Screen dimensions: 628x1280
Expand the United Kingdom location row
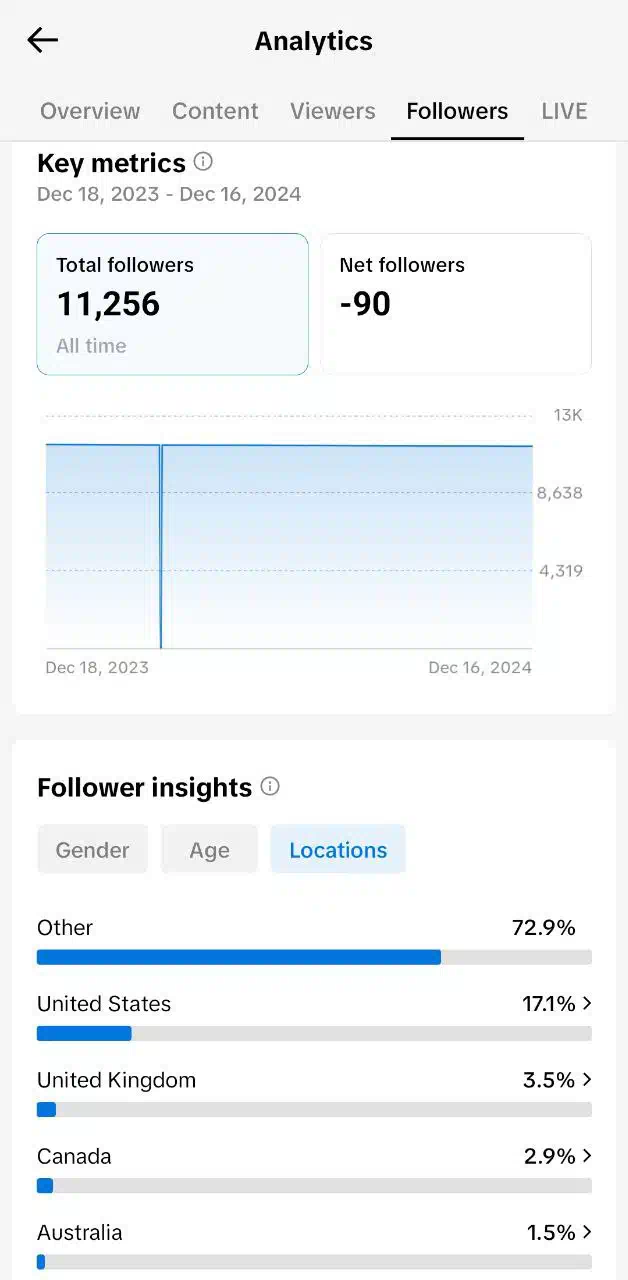point(314,1092)
